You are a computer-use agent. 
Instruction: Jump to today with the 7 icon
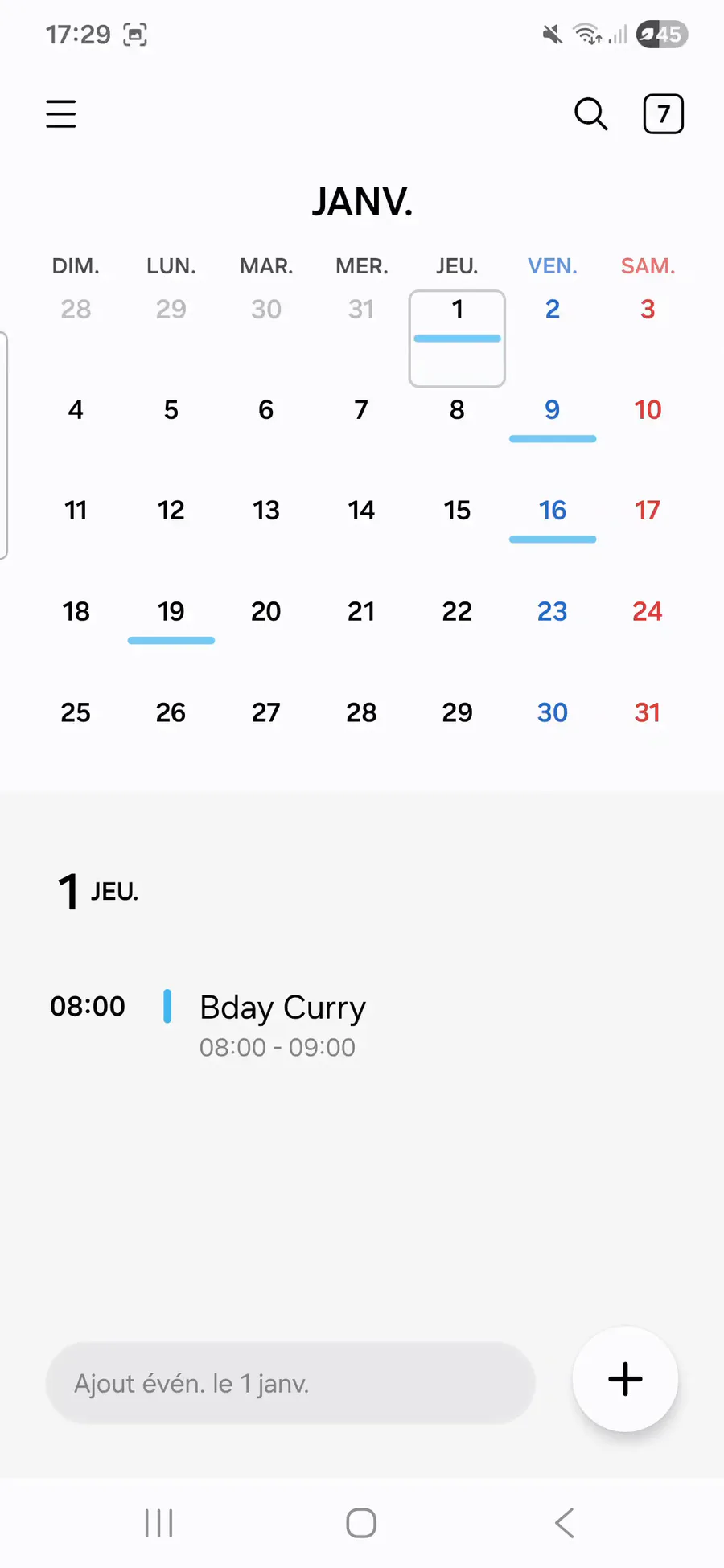click(663, 114)
